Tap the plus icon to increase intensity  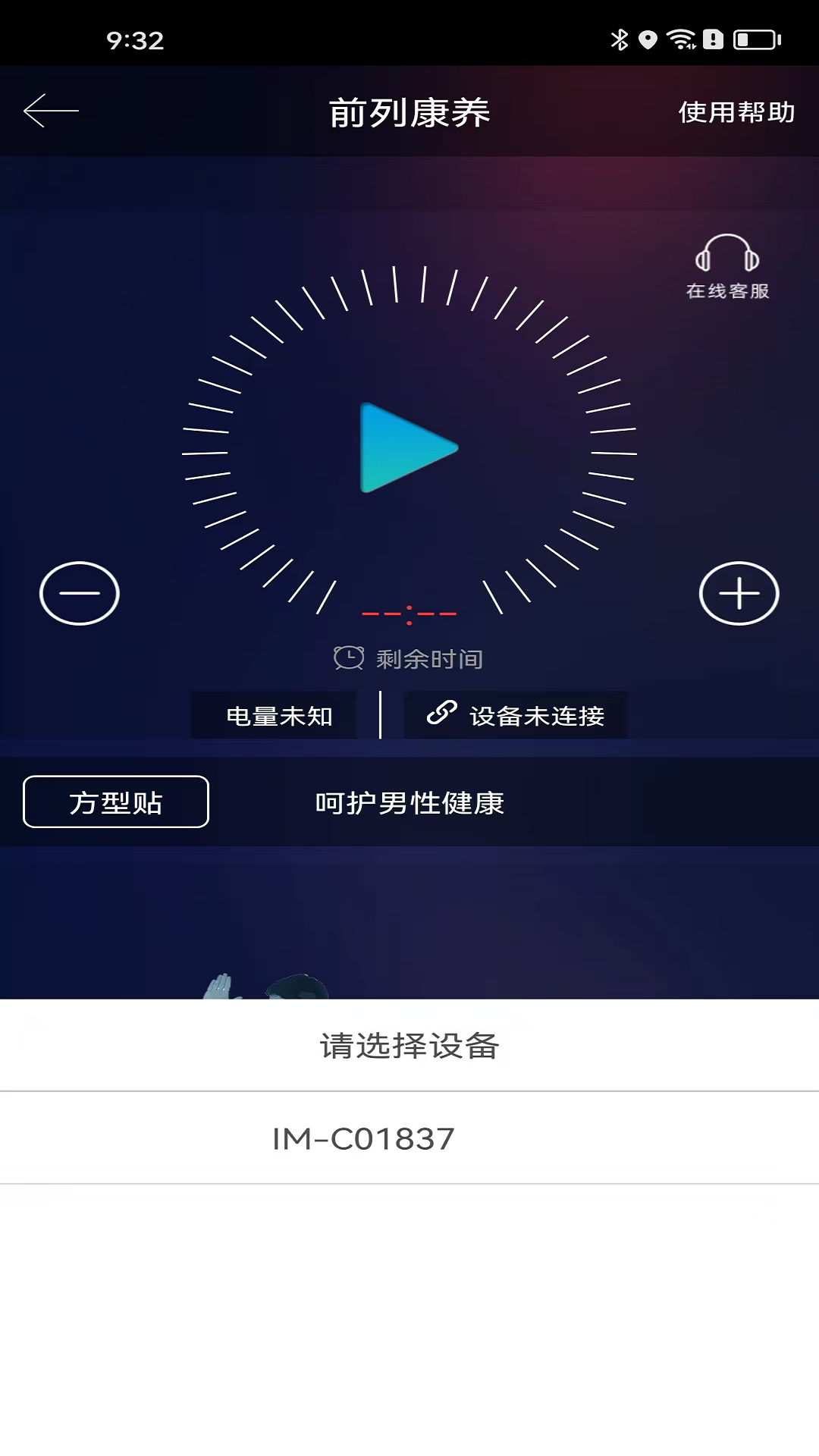coord(739,594)
